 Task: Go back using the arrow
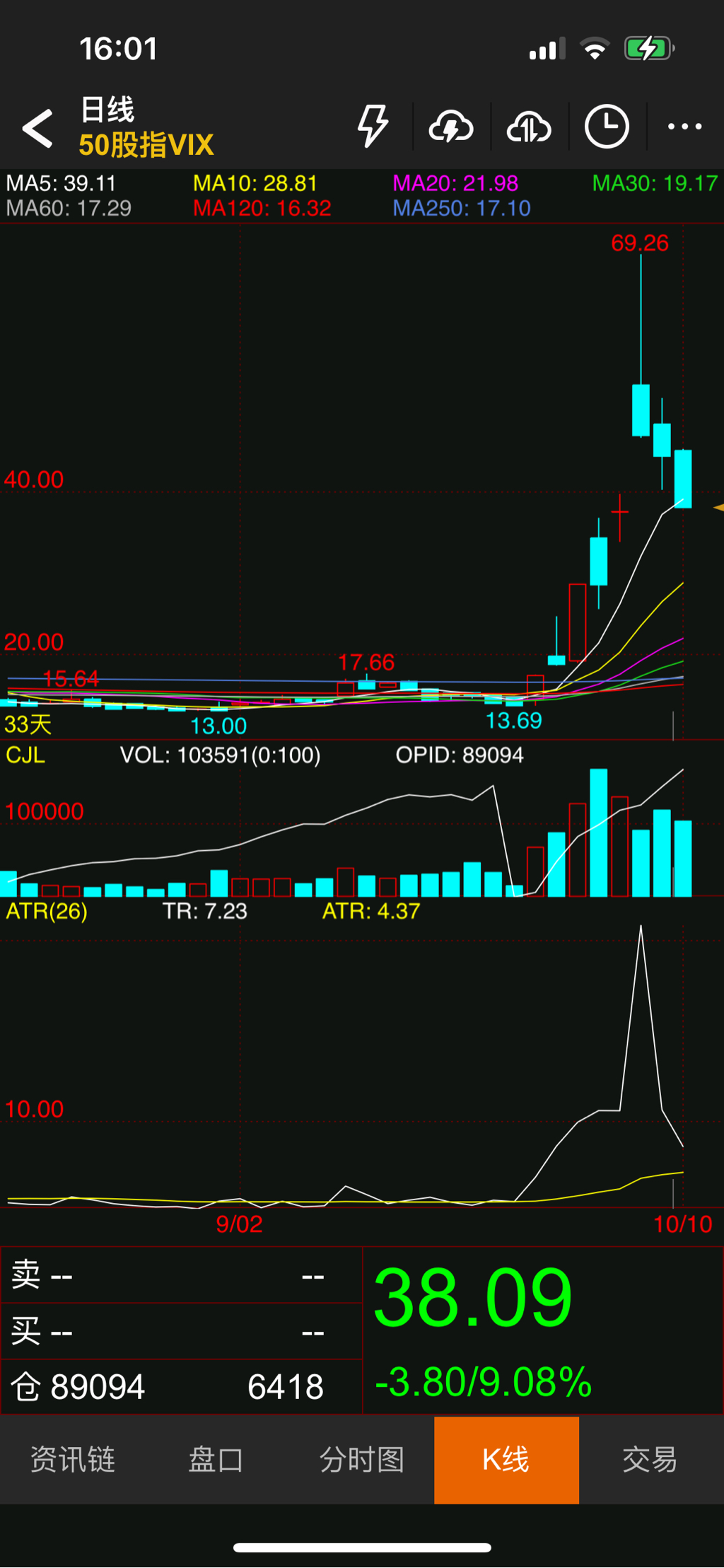pyautogui.click(x=38, y=128)
